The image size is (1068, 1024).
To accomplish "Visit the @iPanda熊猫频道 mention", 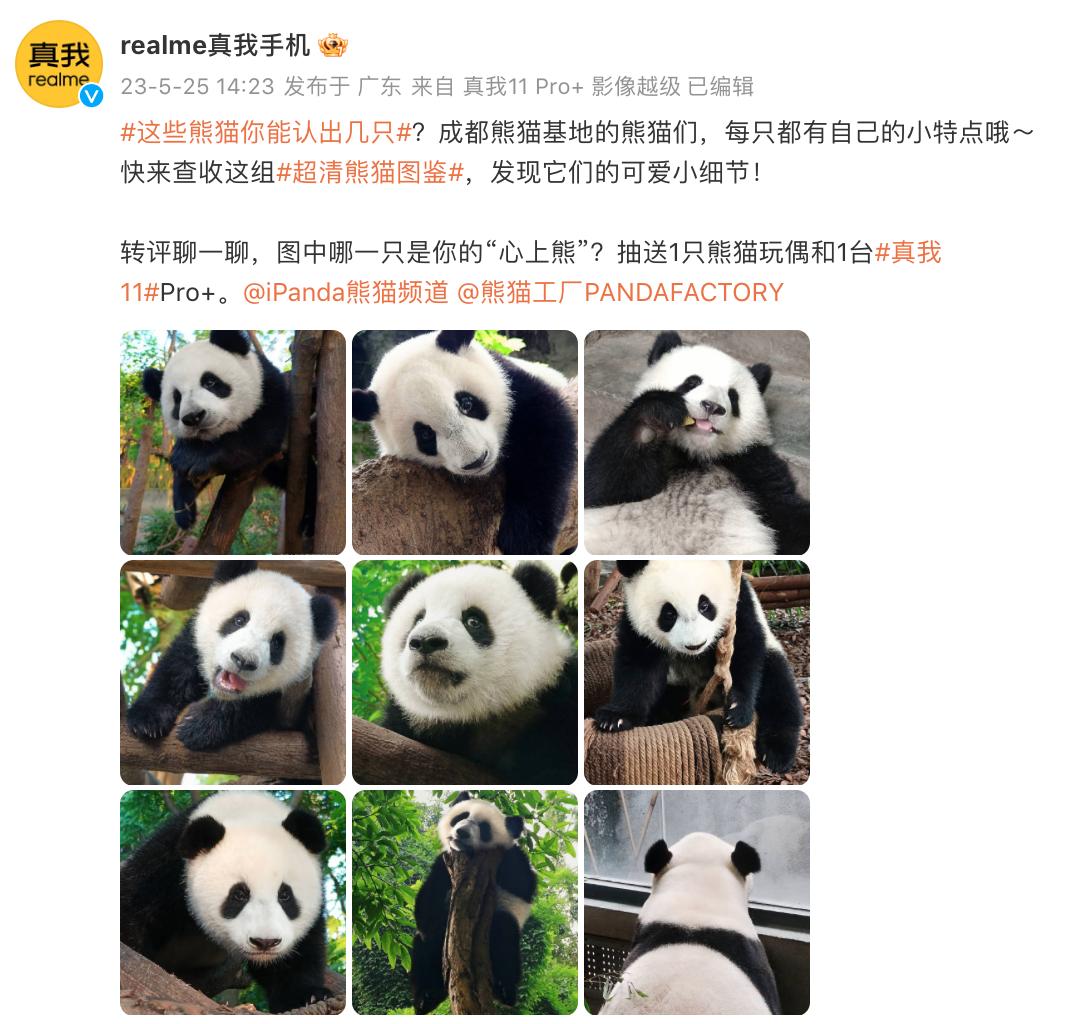I will click(x=345, y=292).
